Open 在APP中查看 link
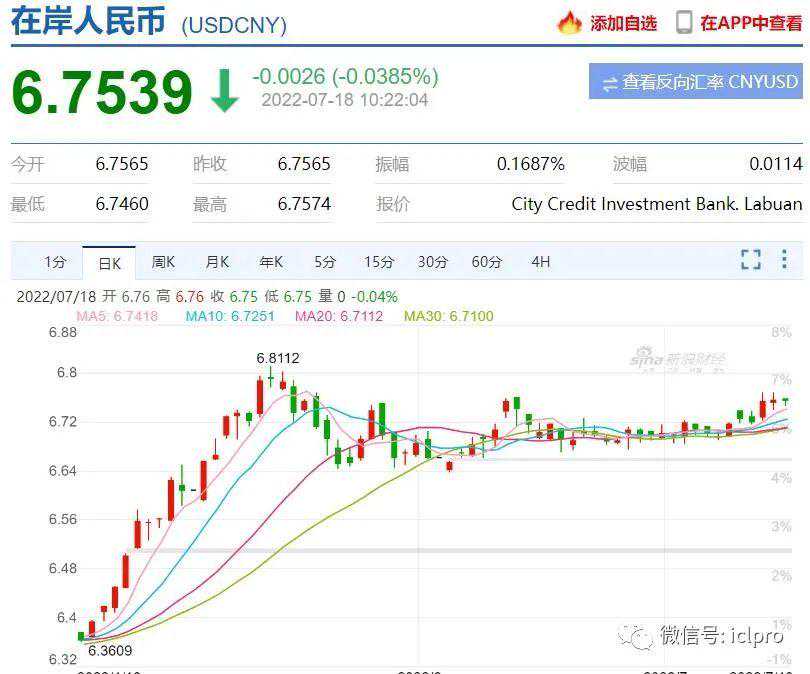The image size is (810, 674). point(740,22)
